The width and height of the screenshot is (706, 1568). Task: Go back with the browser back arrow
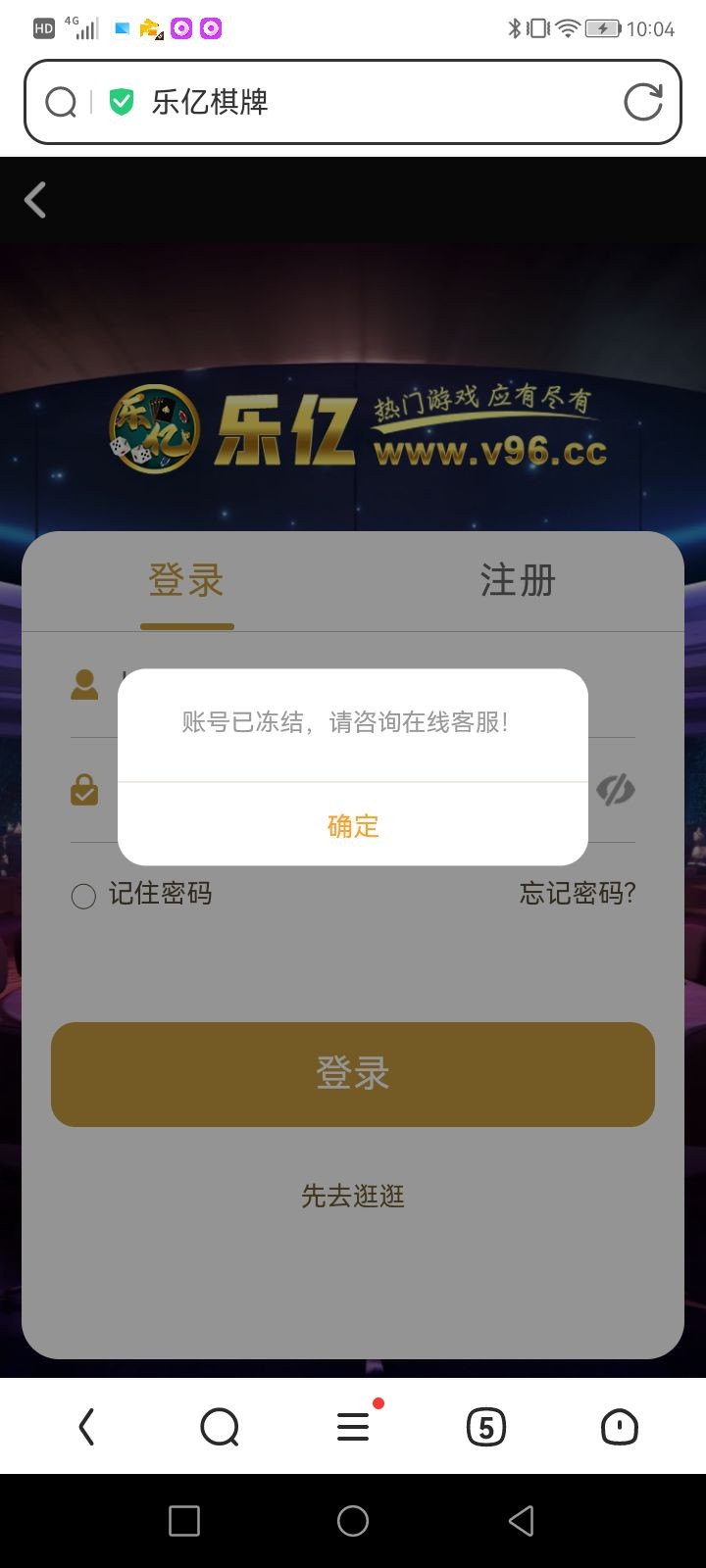(x=86, y=1427)
